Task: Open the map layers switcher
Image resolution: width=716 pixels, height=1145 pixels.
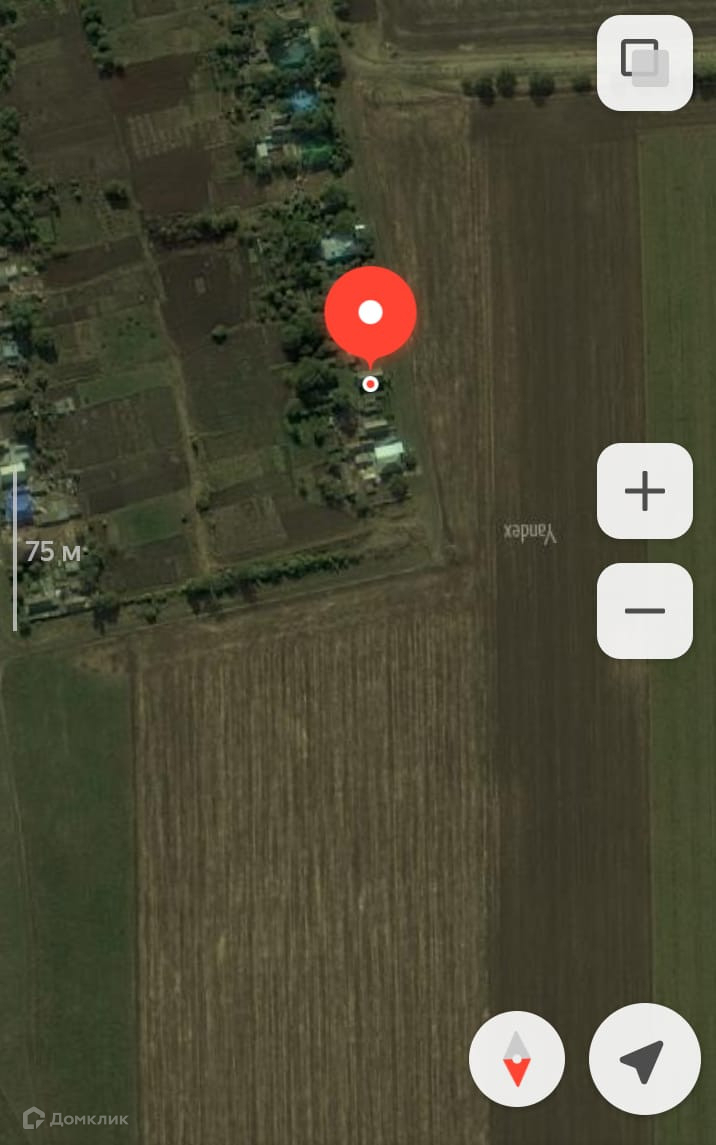Action: (644, 62)
